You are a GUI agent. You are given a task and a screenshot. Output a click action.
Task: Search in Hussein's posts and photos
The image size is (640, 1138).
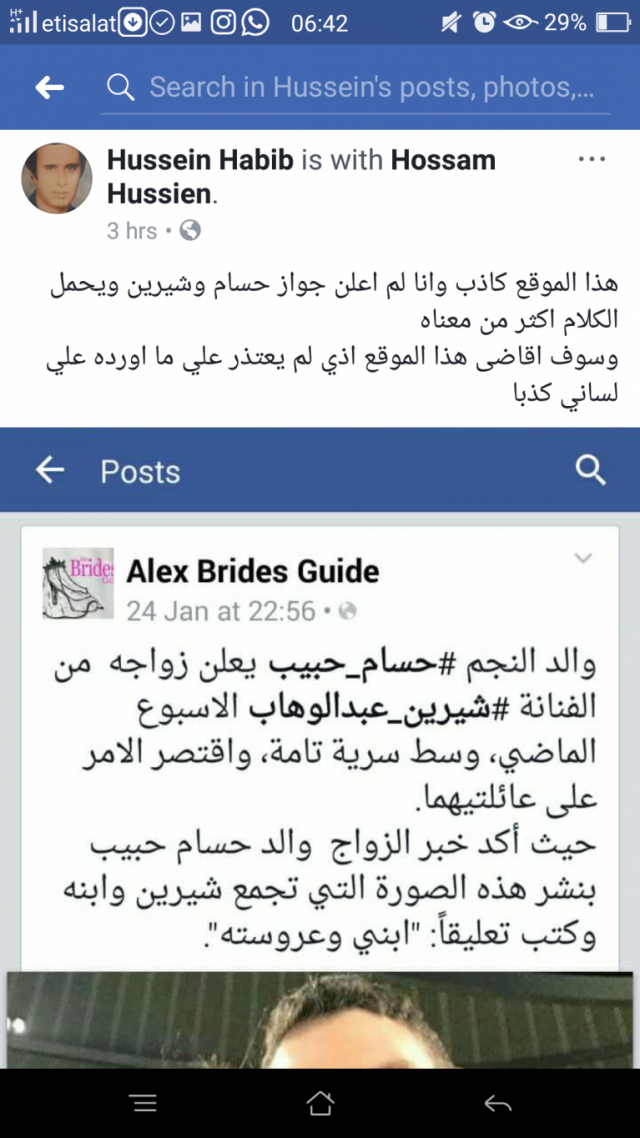(370, 88)
